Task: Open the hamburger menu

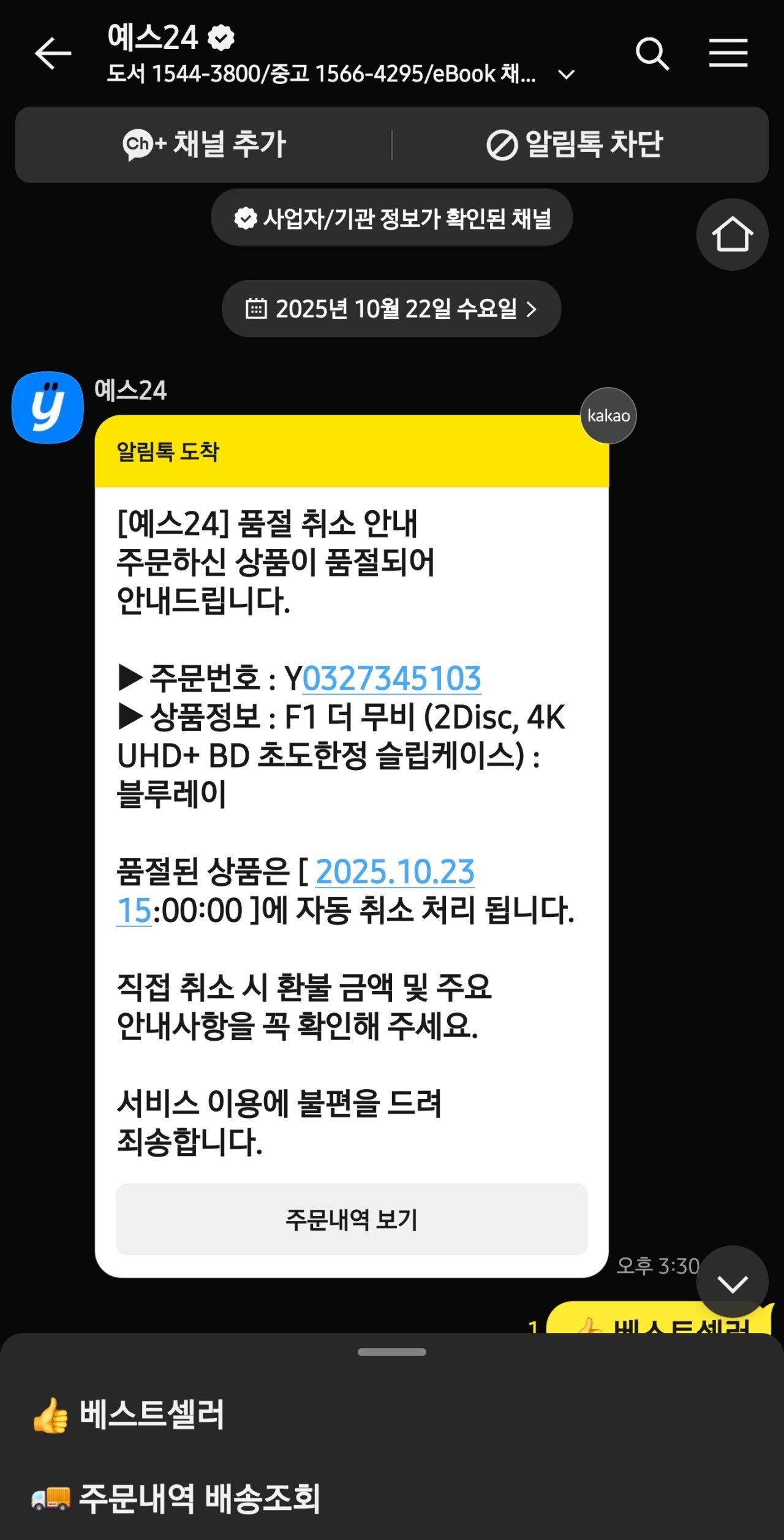Action: tap(728, 53)
